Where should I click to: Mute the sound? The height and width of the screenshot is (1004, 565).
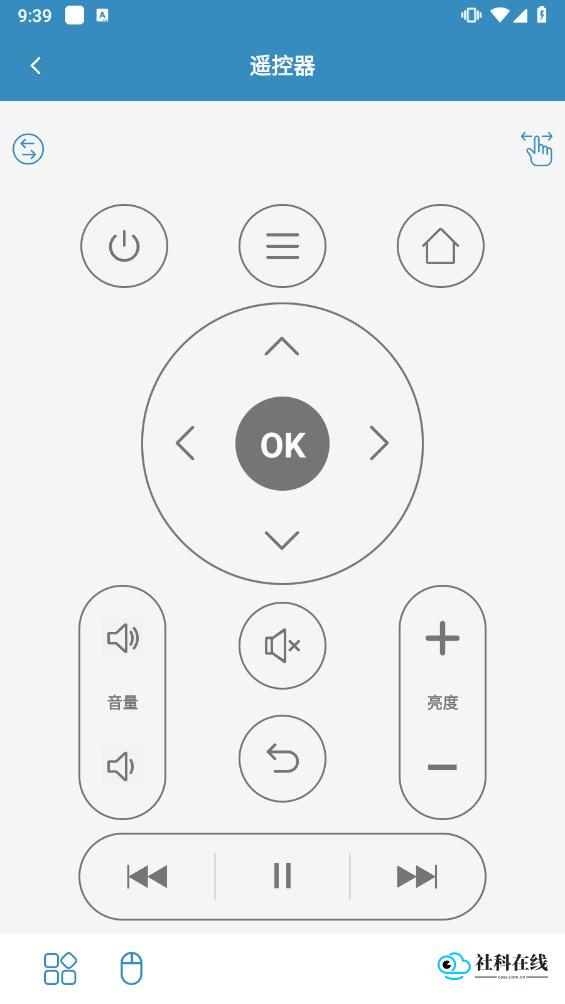click(x=282, y=645)
